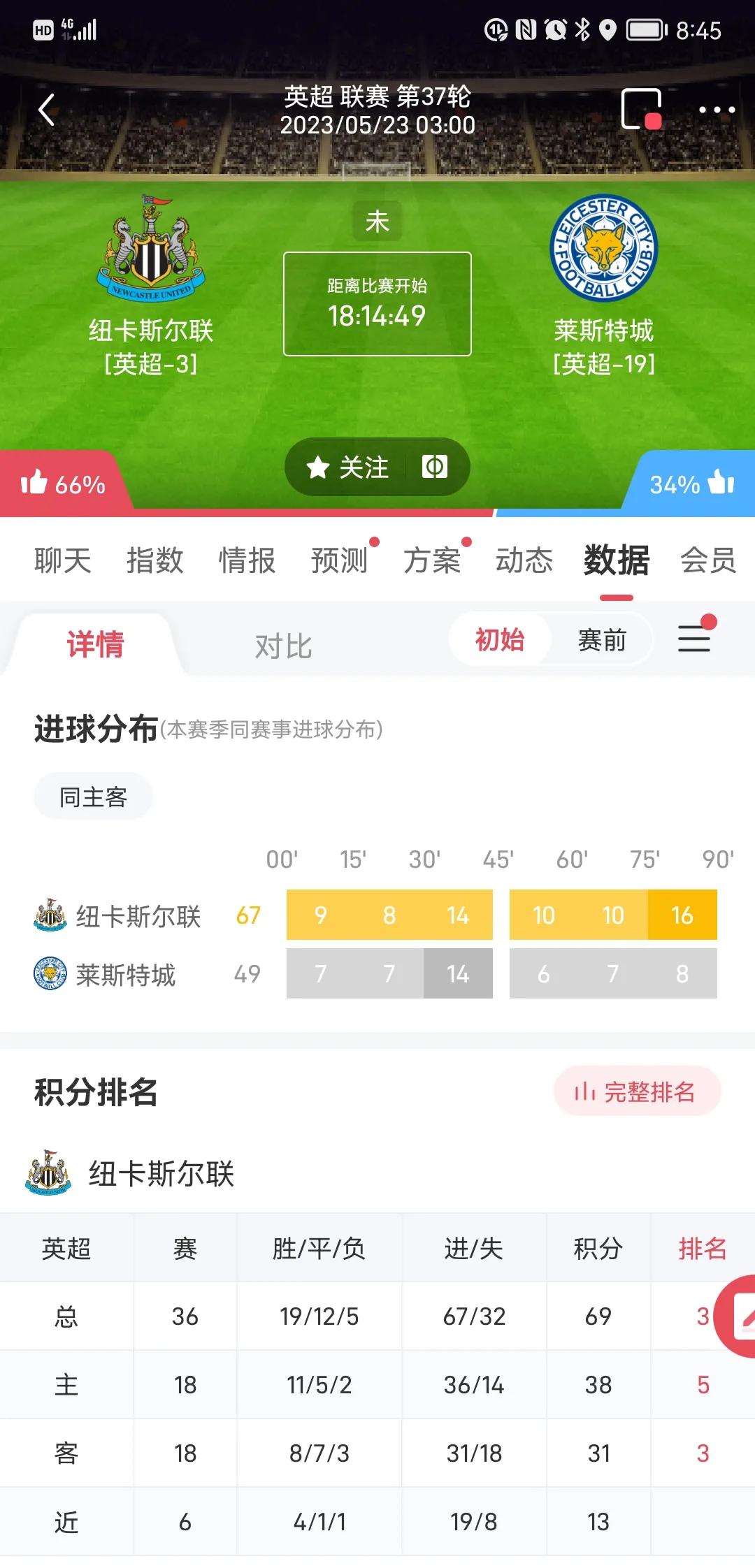Open the more options three-dot menu
This screenshot has width=755, height=1568.
[x=714, y=109]
